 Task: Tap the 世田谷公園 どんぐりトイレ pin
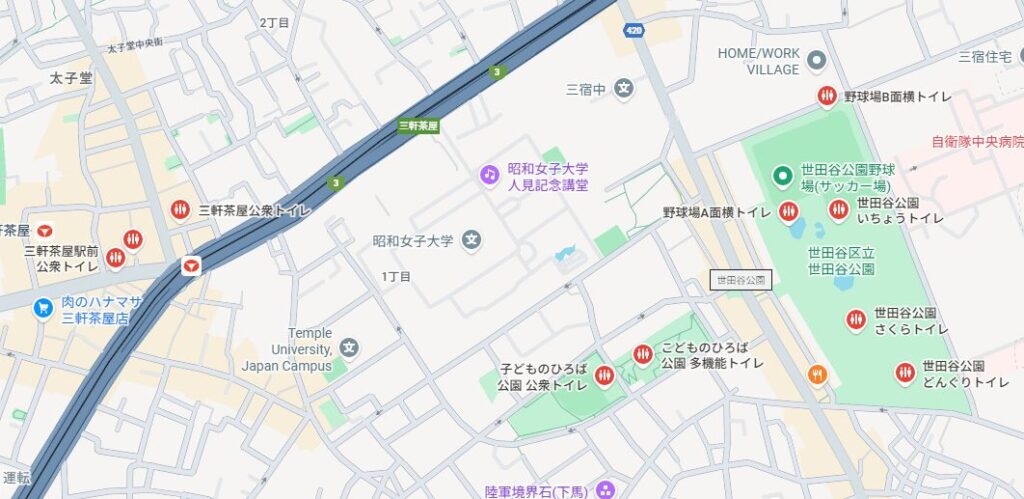tap(905, 373)
